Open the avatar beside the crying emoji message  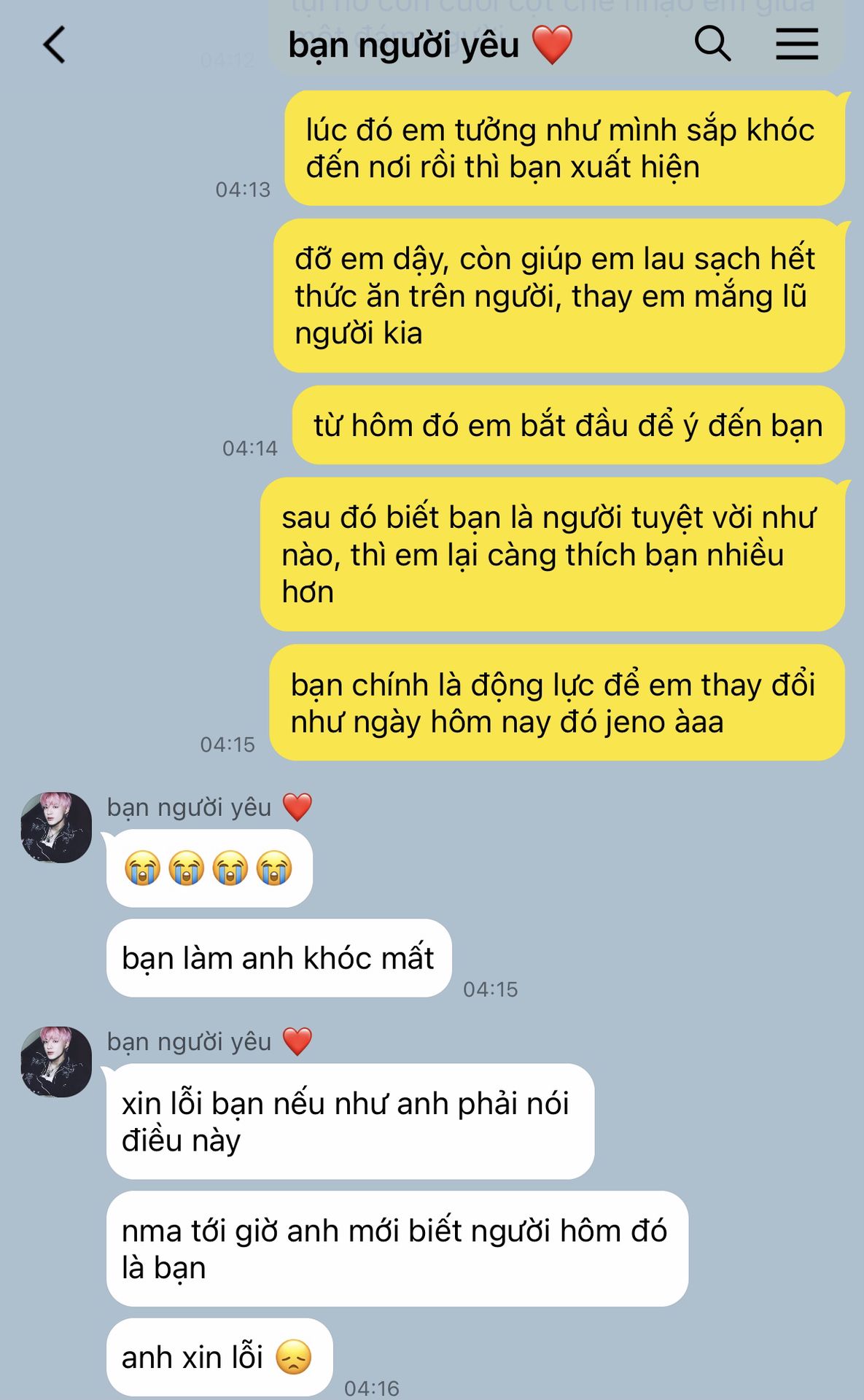(56, 828)
